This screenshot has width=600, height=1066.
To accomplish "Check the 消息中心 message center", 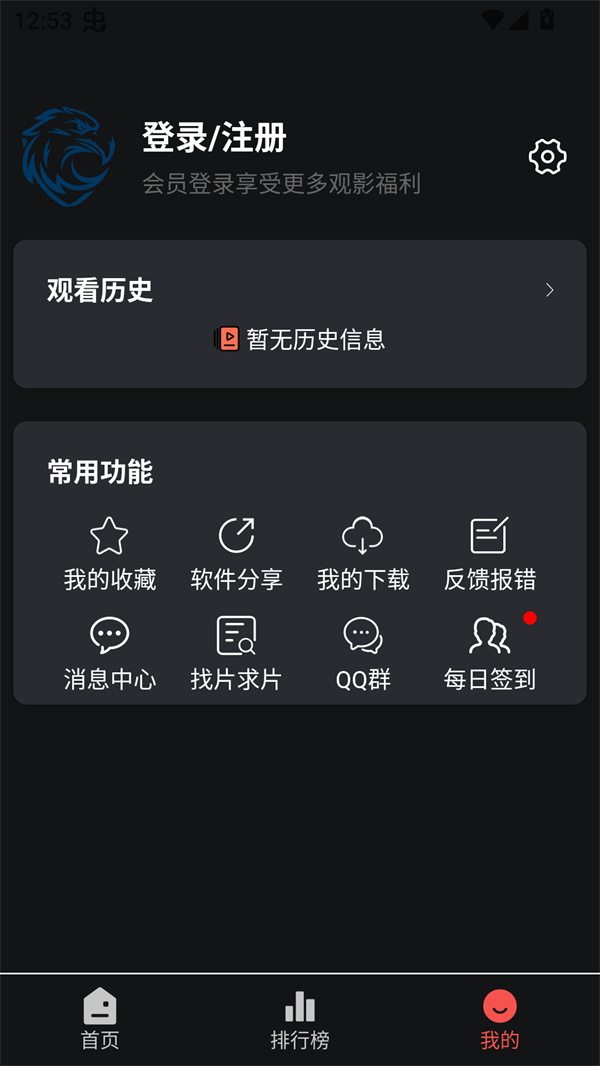I will [x=109, y=654].
